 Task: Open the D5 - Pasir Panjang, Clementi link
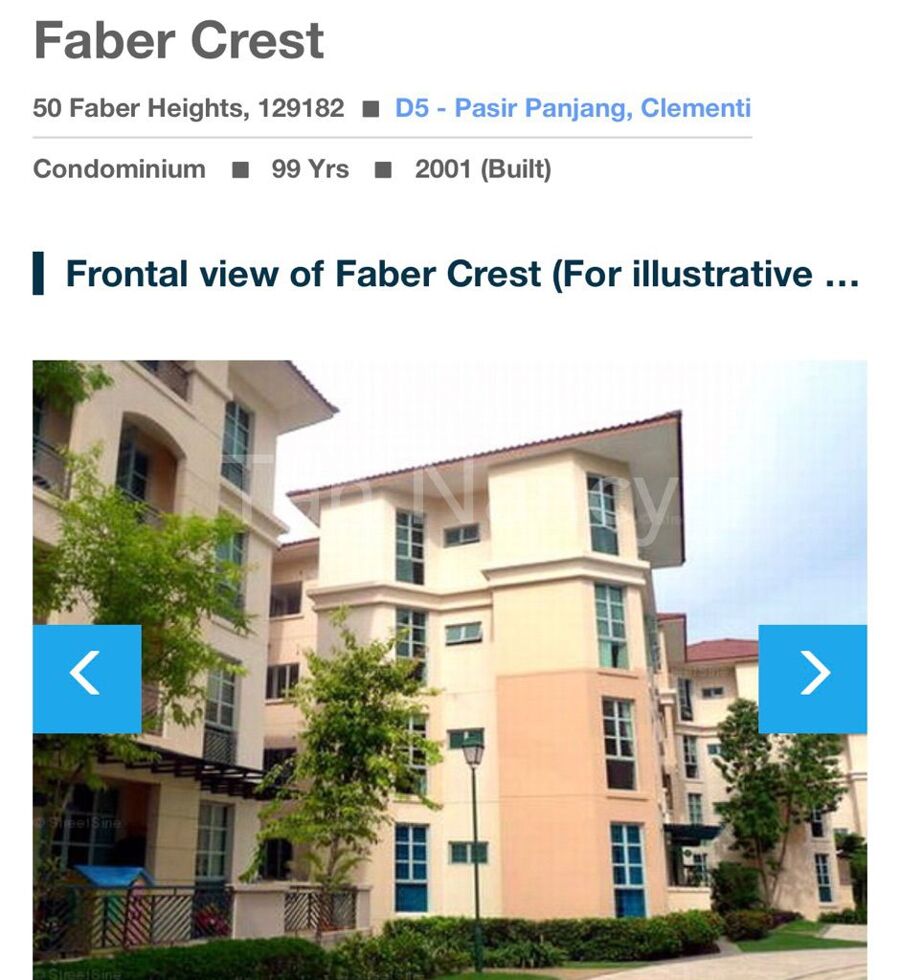pos(572,108)
